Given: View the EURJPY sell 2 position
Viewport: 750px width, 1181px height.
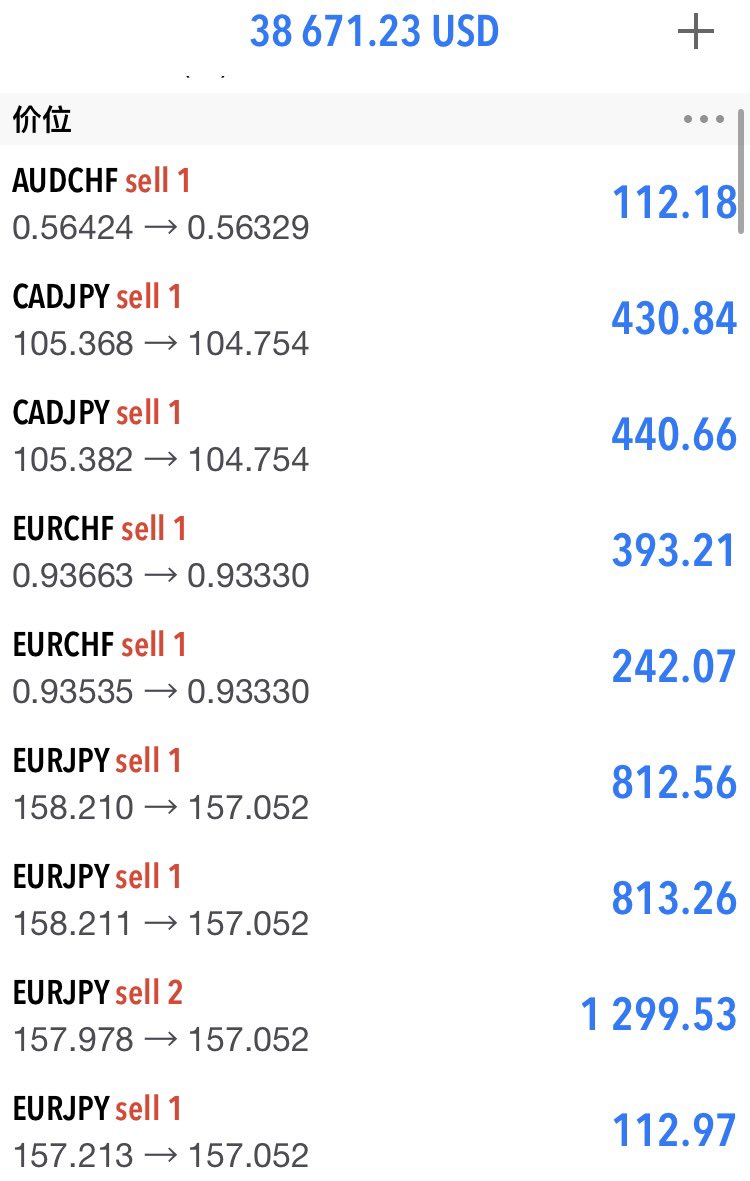Looking at the screenshot, I should click(x=375, y=1016).
